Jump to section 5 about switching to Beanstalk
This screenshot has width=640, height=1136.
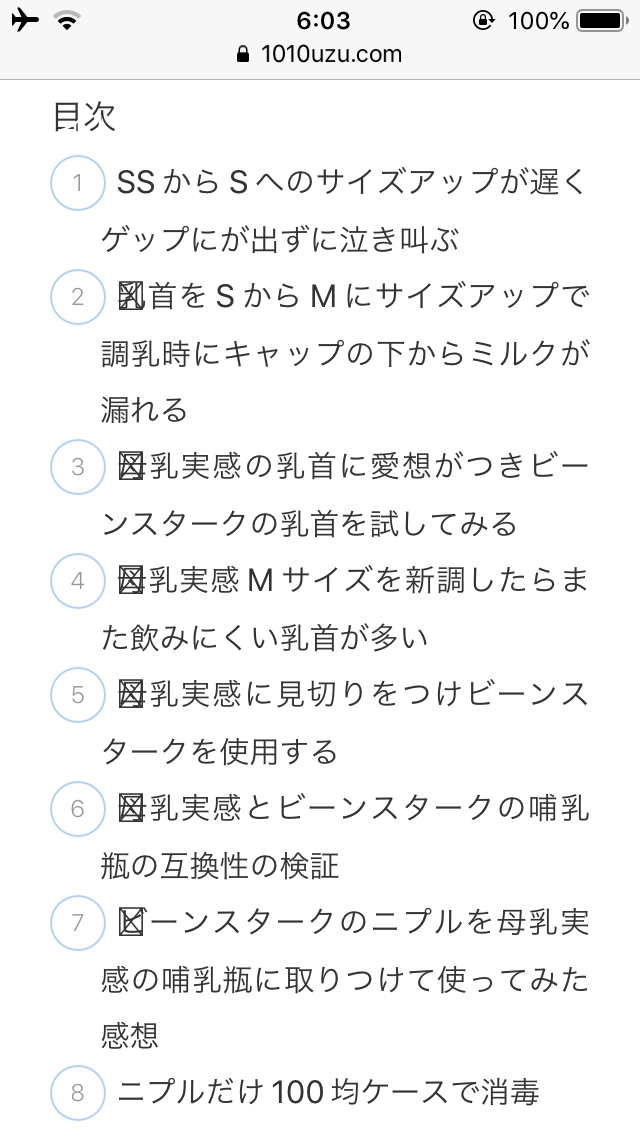coord(350,694)
